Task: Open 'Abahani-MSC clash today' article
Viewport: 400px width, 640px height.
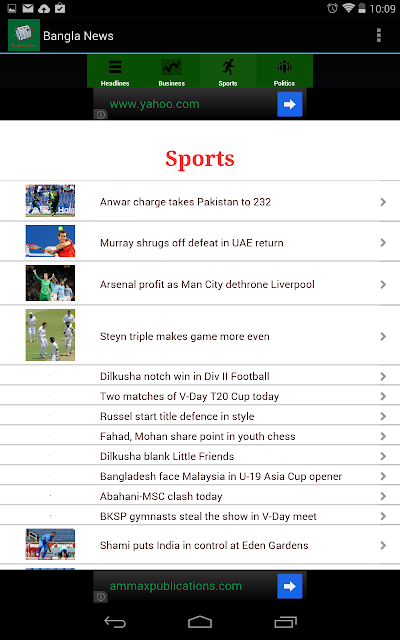Action: click(x=200, y=496)
